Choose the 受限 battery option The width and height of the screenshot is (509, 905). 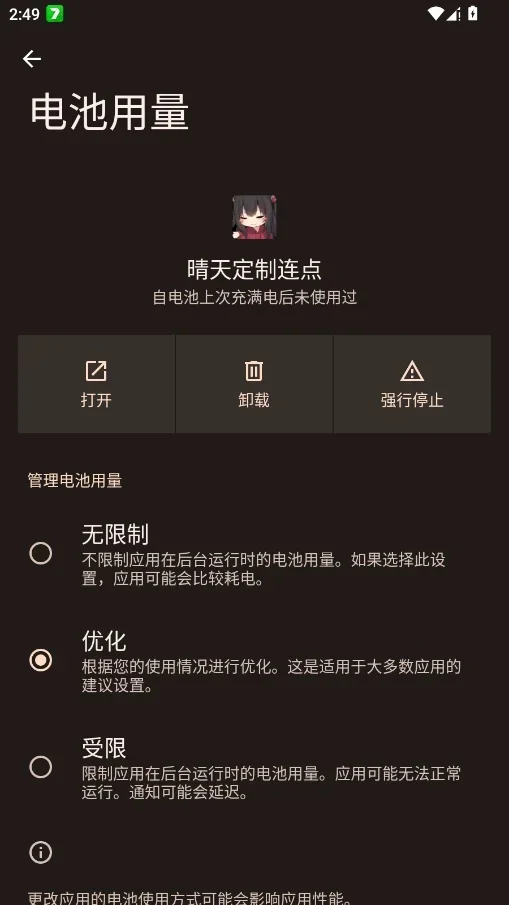tap(254, 767)
